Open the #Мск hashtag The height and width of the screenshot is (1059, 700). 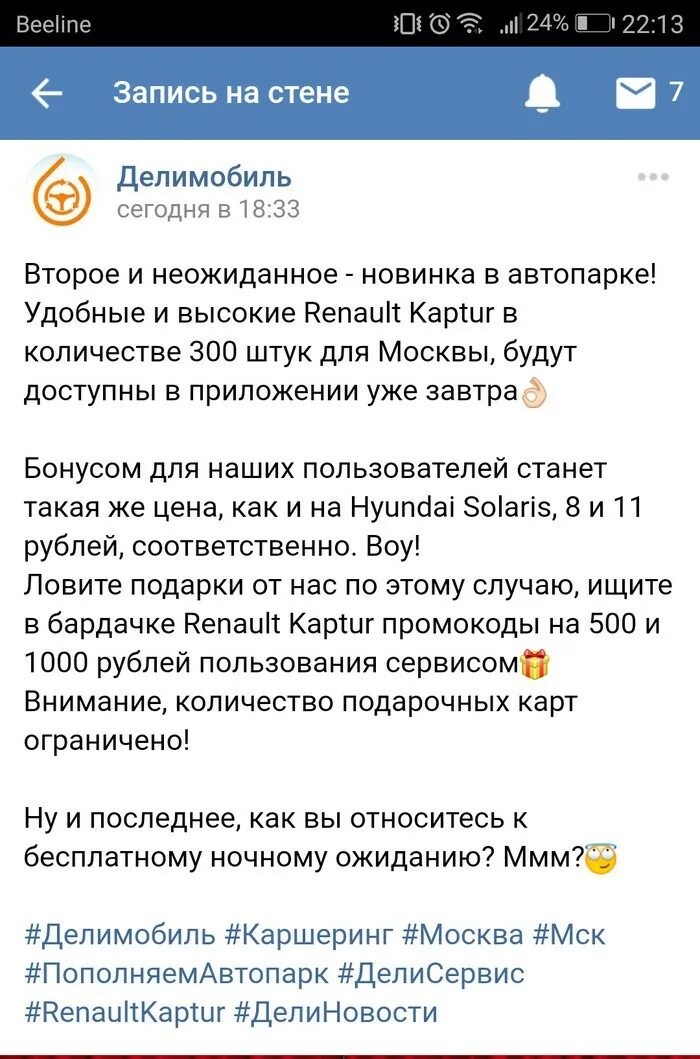(569, 934)
